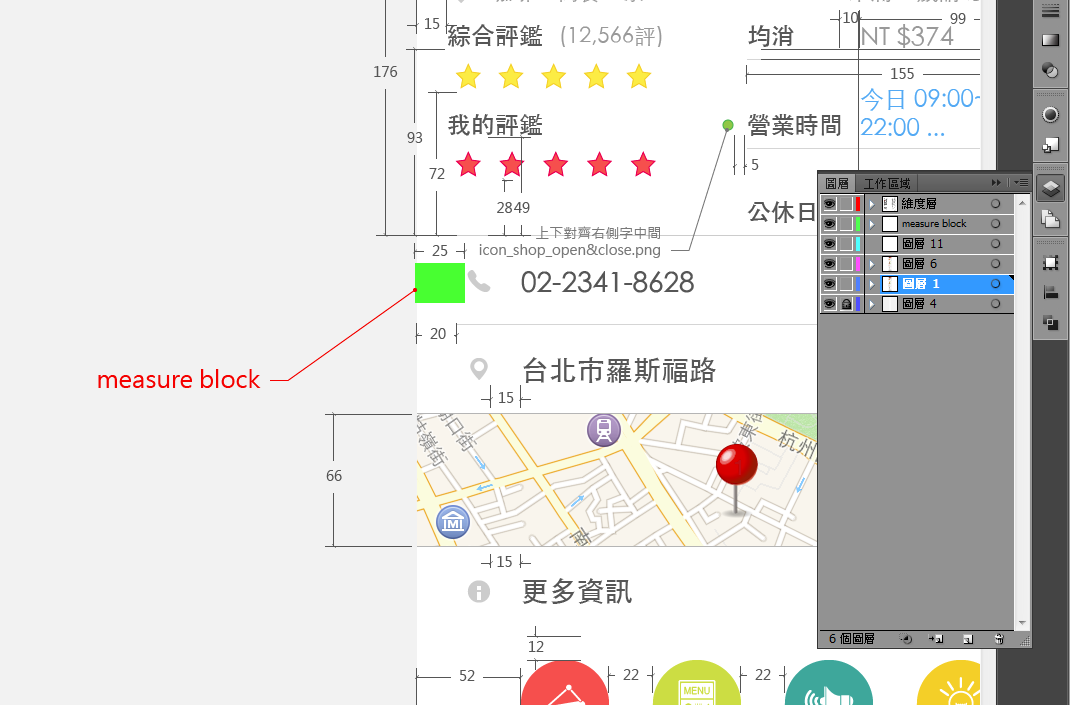1070x705 pixels.
Task: Make a clipping mask from the panel footer
Action: point(906,638)
